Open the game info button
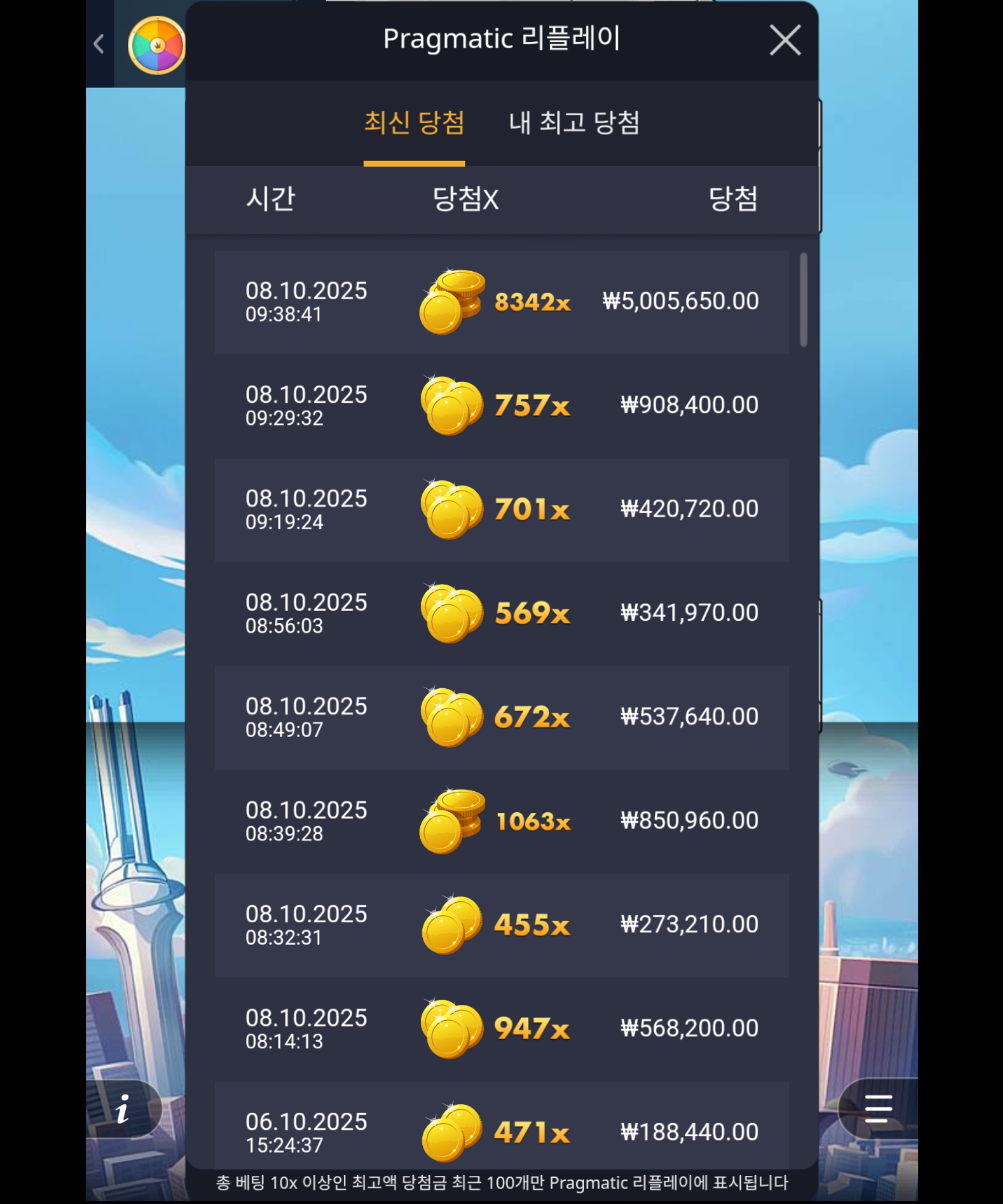The width and height of the screenshot is (1003, 1204). (122, 1108)
